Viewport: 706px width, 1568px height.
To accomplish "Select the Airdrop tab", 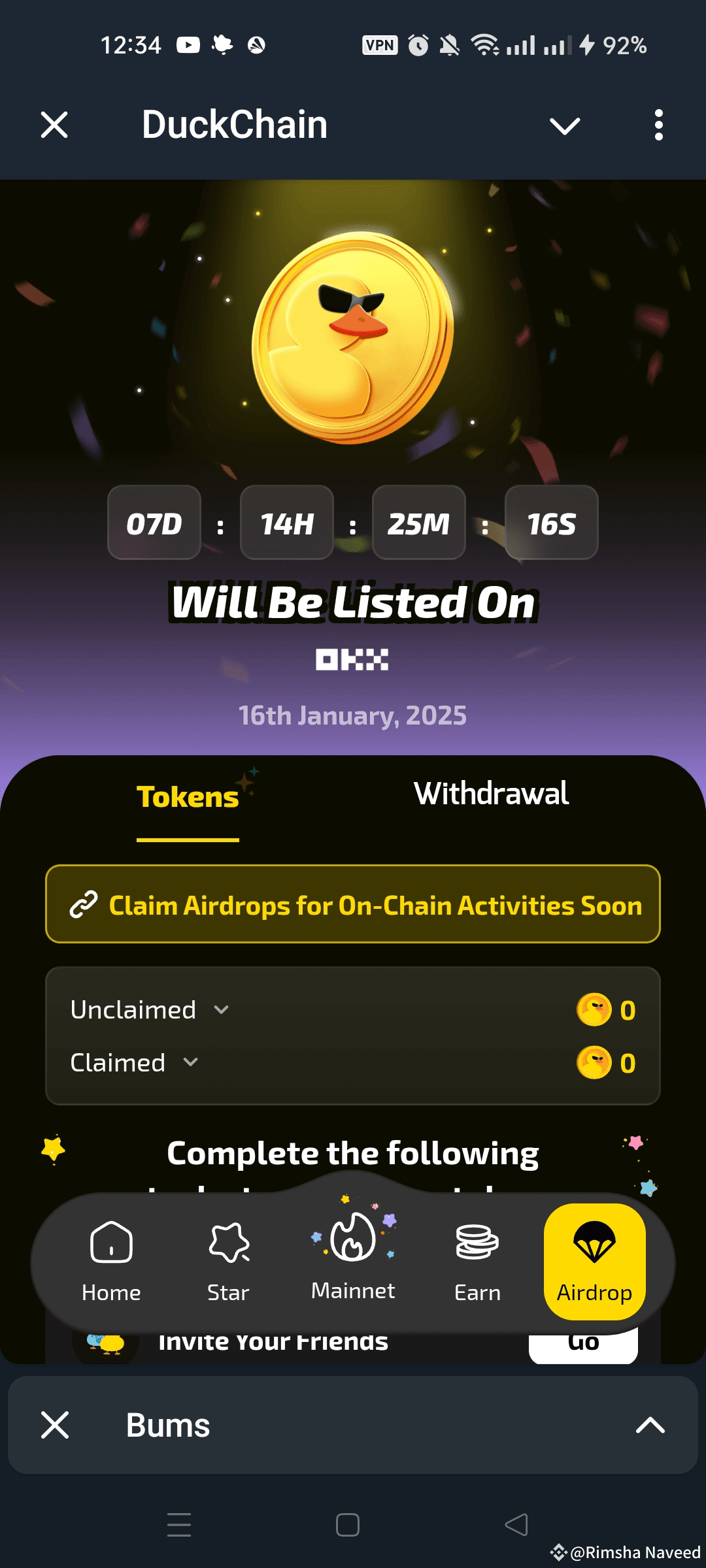I will click(x=594, y=1262).
